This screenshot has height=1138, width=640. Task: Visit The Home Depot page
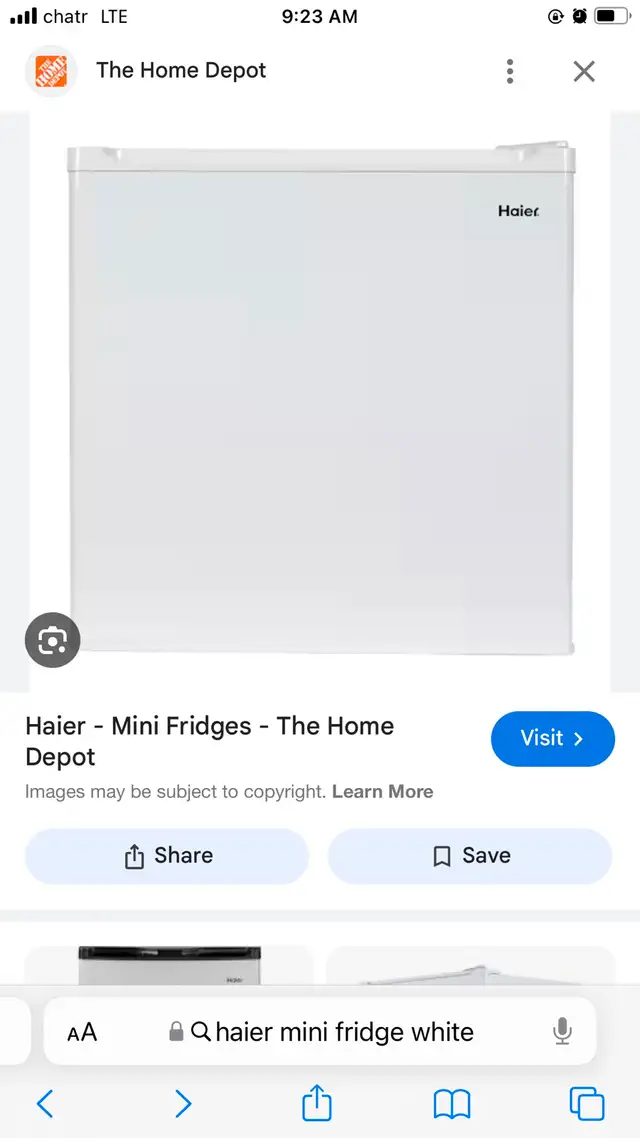coord(552,739)
